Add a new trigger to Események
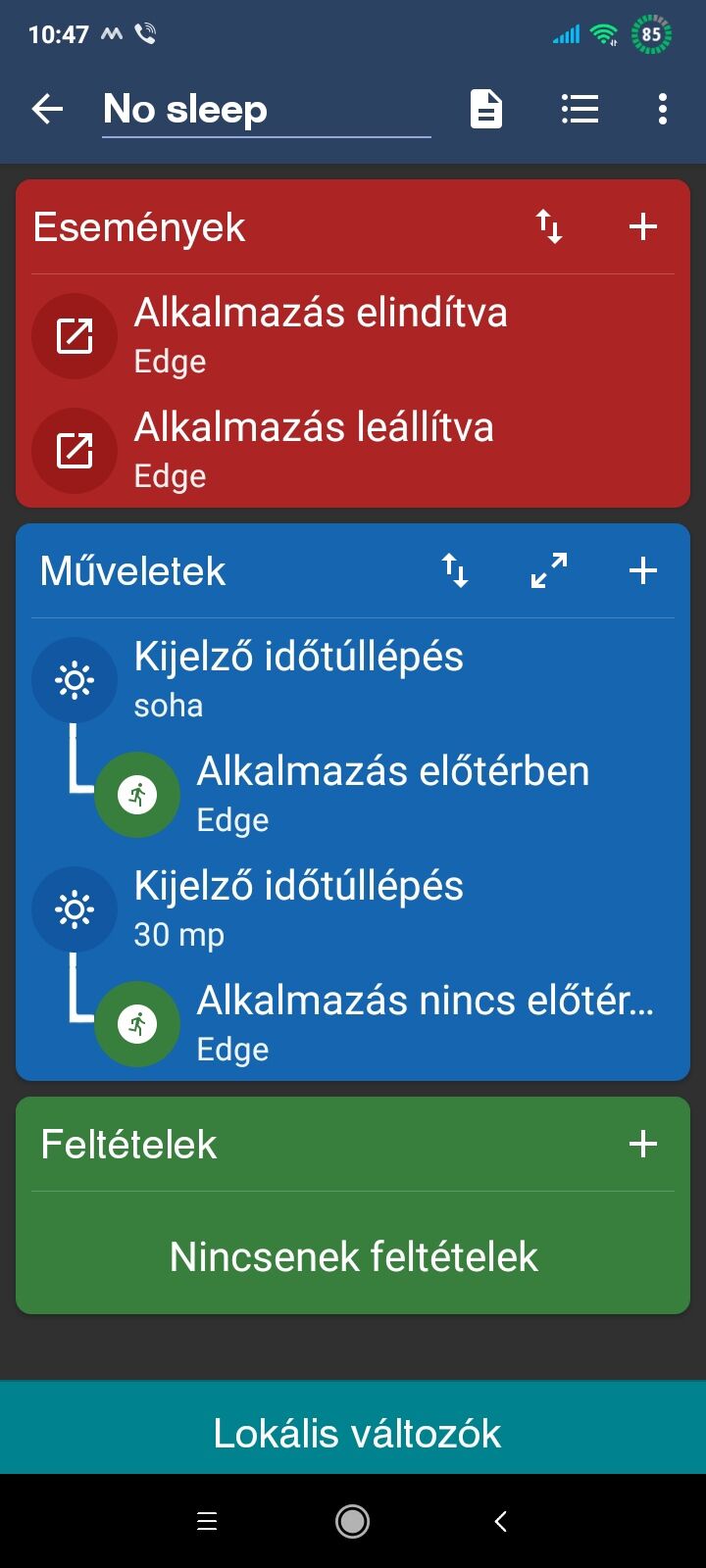The image size is (706, 1568). coord(643,227)
